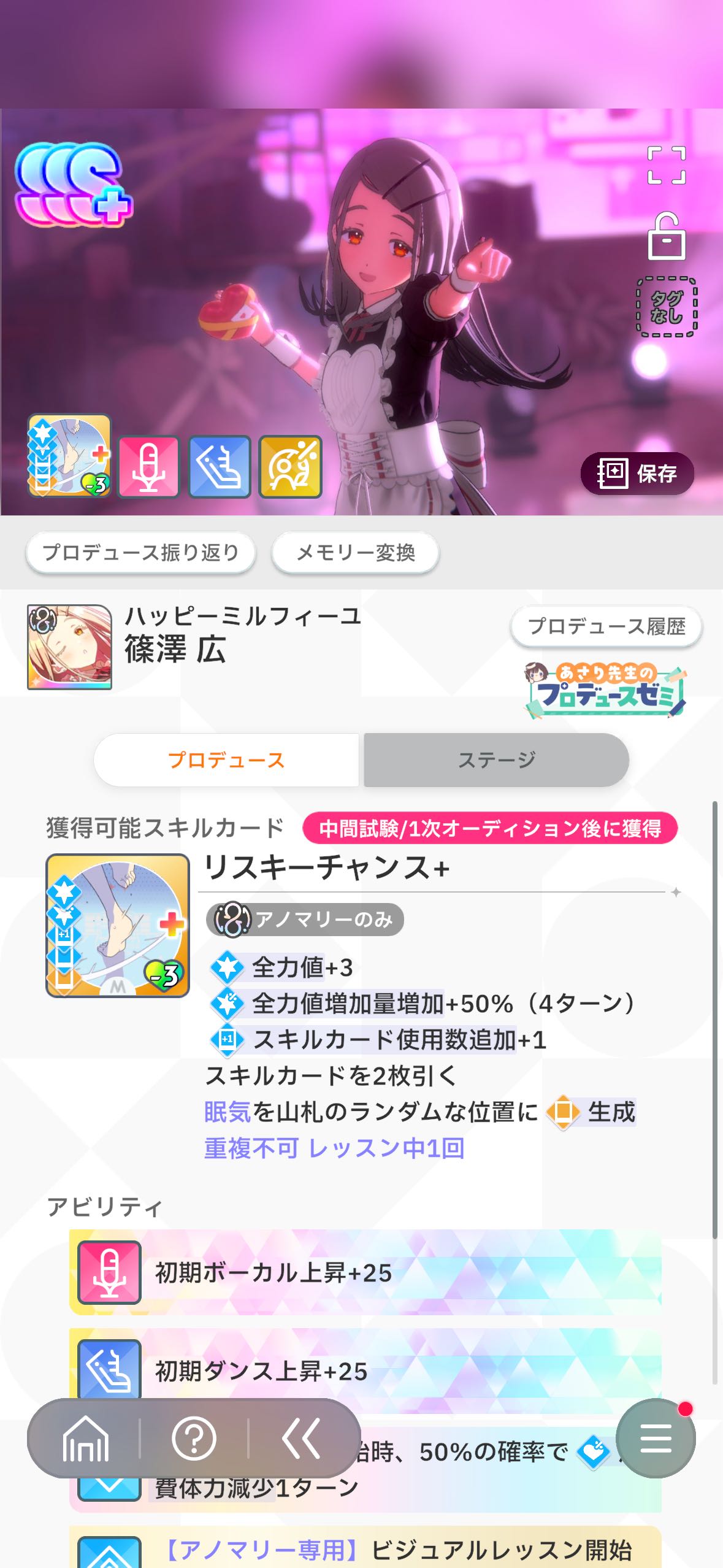
Task: Save the memory with 保存 button
Action: [x=637, y=474]
